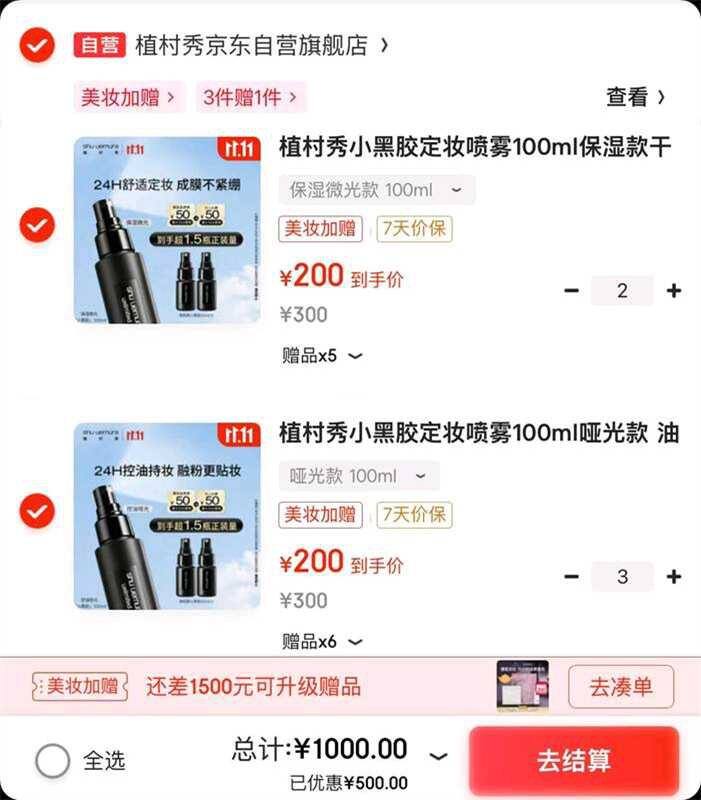701x800 pixels.
Task: Toggle the 全选 select-all checkbox
Action: coord(53,760)
